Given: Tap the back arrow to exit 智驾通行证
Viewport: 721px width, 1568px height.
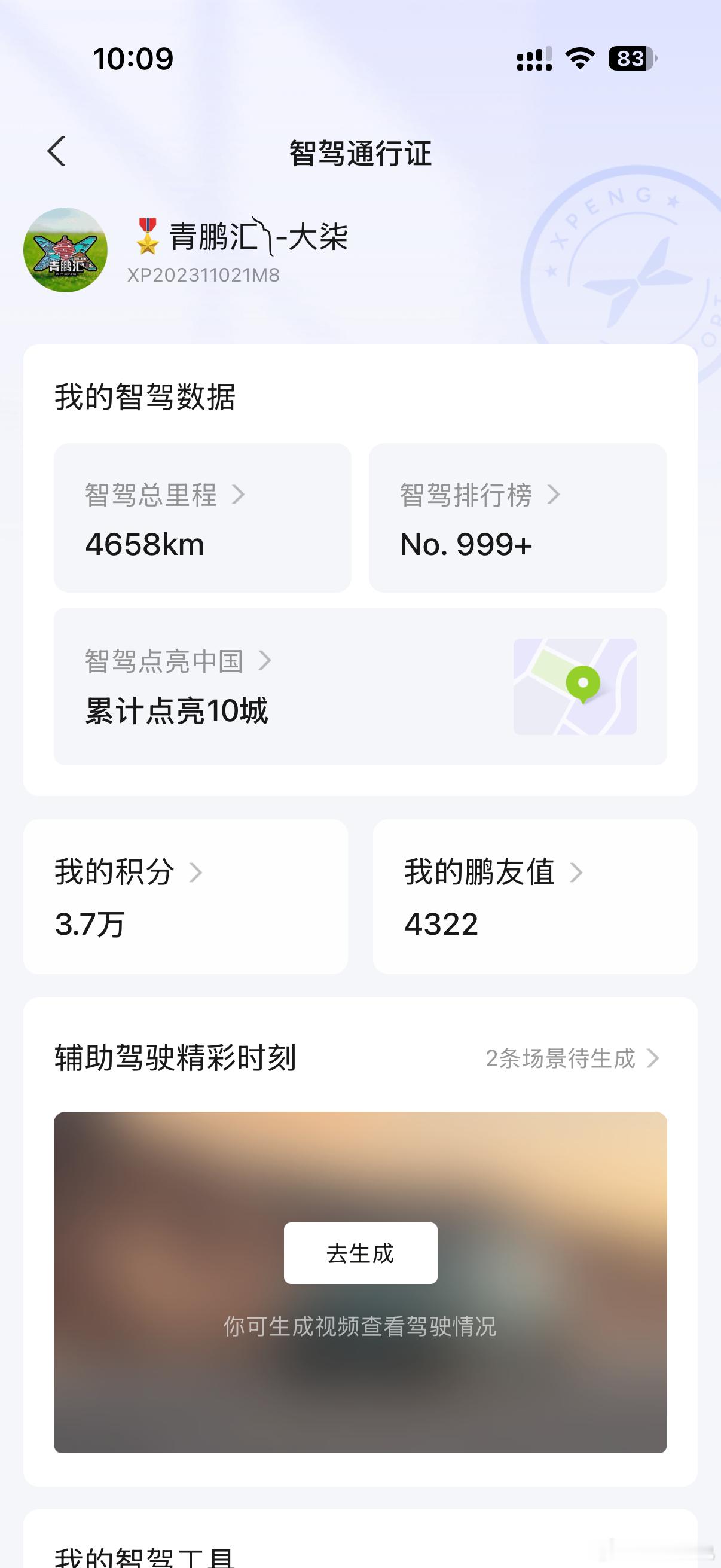Looking at the screenshot, I should (x=57, y=150).
